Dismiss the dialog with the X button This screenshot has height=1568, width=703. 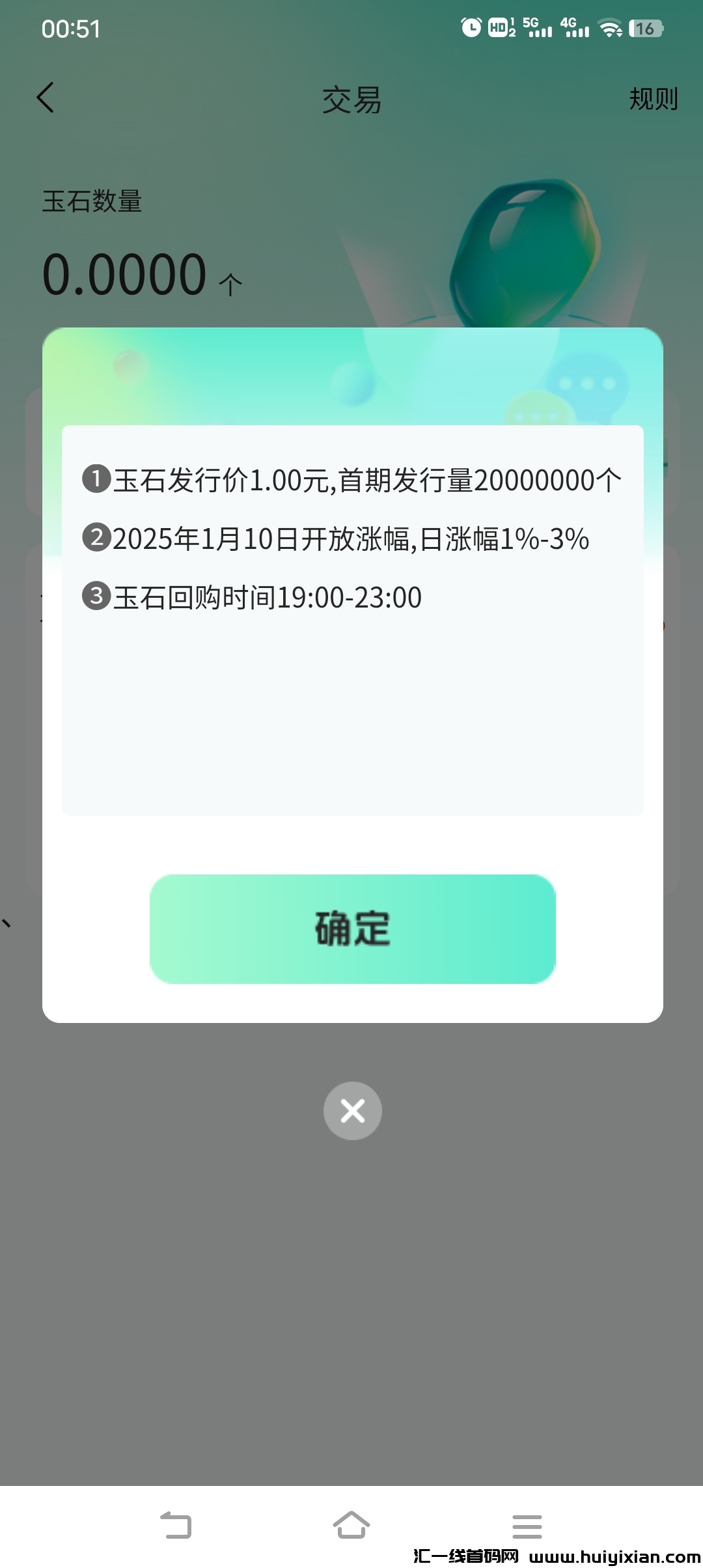(351, 1110)
